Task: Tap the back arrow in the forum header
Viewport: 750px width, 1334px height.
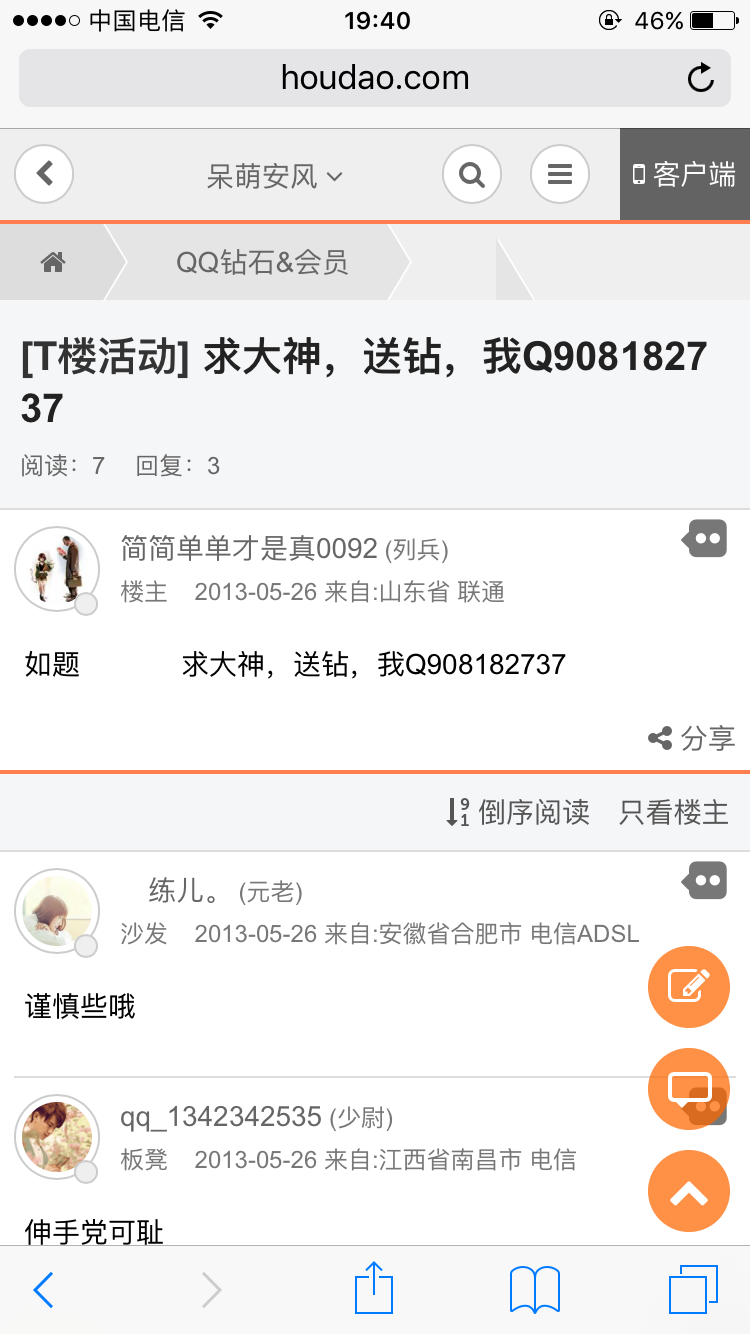Action: pyautogui.click(x=44, y=174)
